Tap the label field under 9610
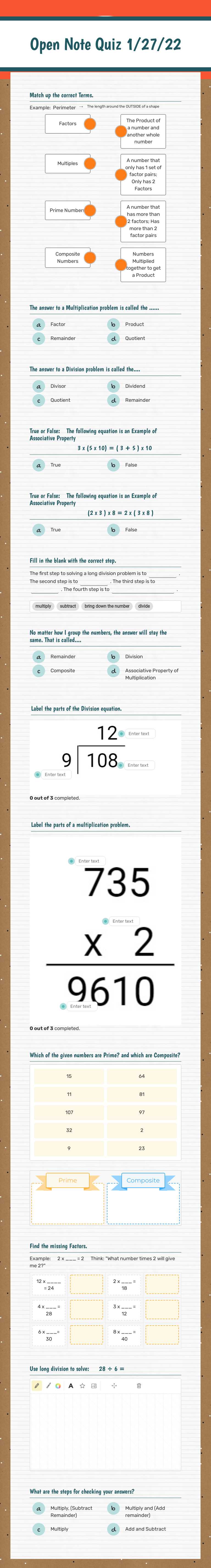 80,1006
